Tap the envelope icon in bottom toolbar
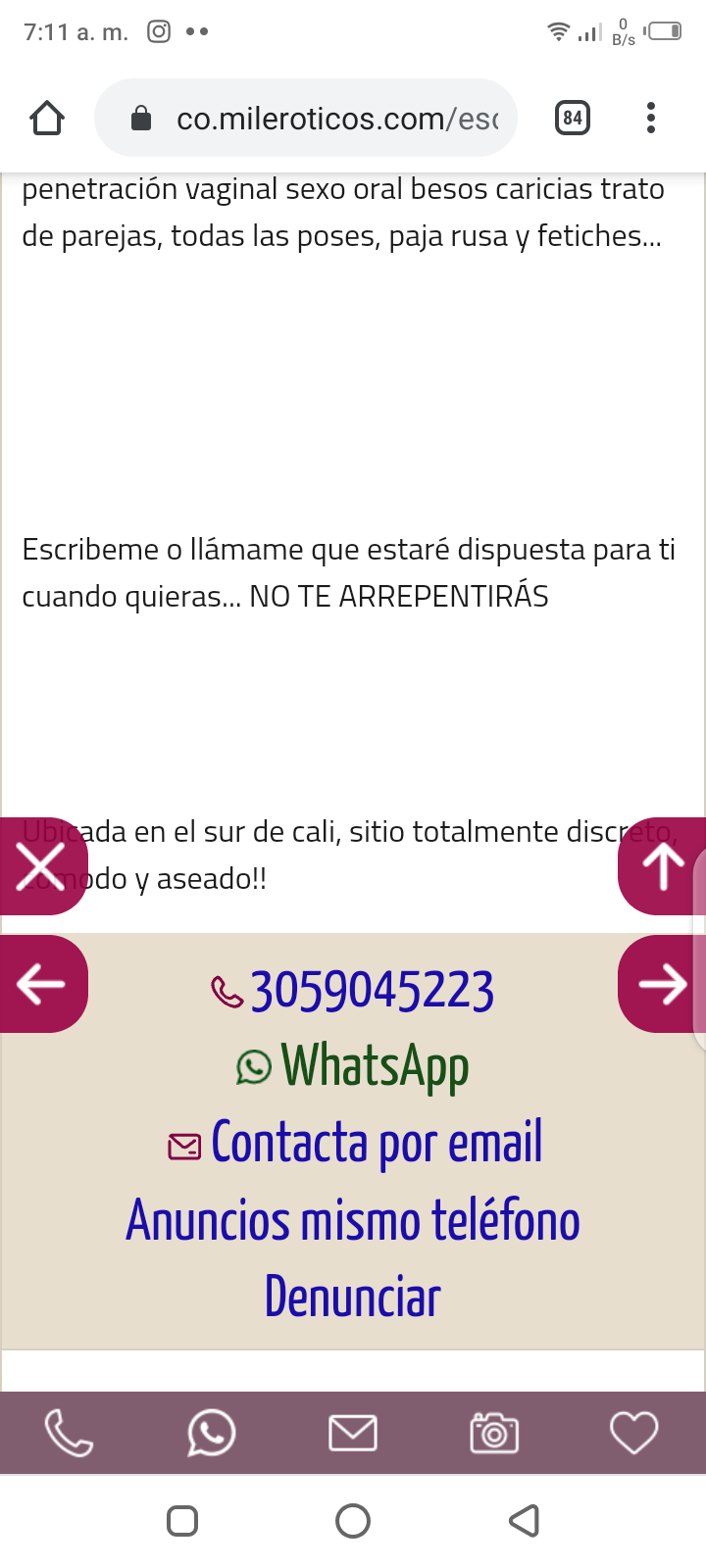The width and height of the screenshot is (706, 1568). point(353,1434)
